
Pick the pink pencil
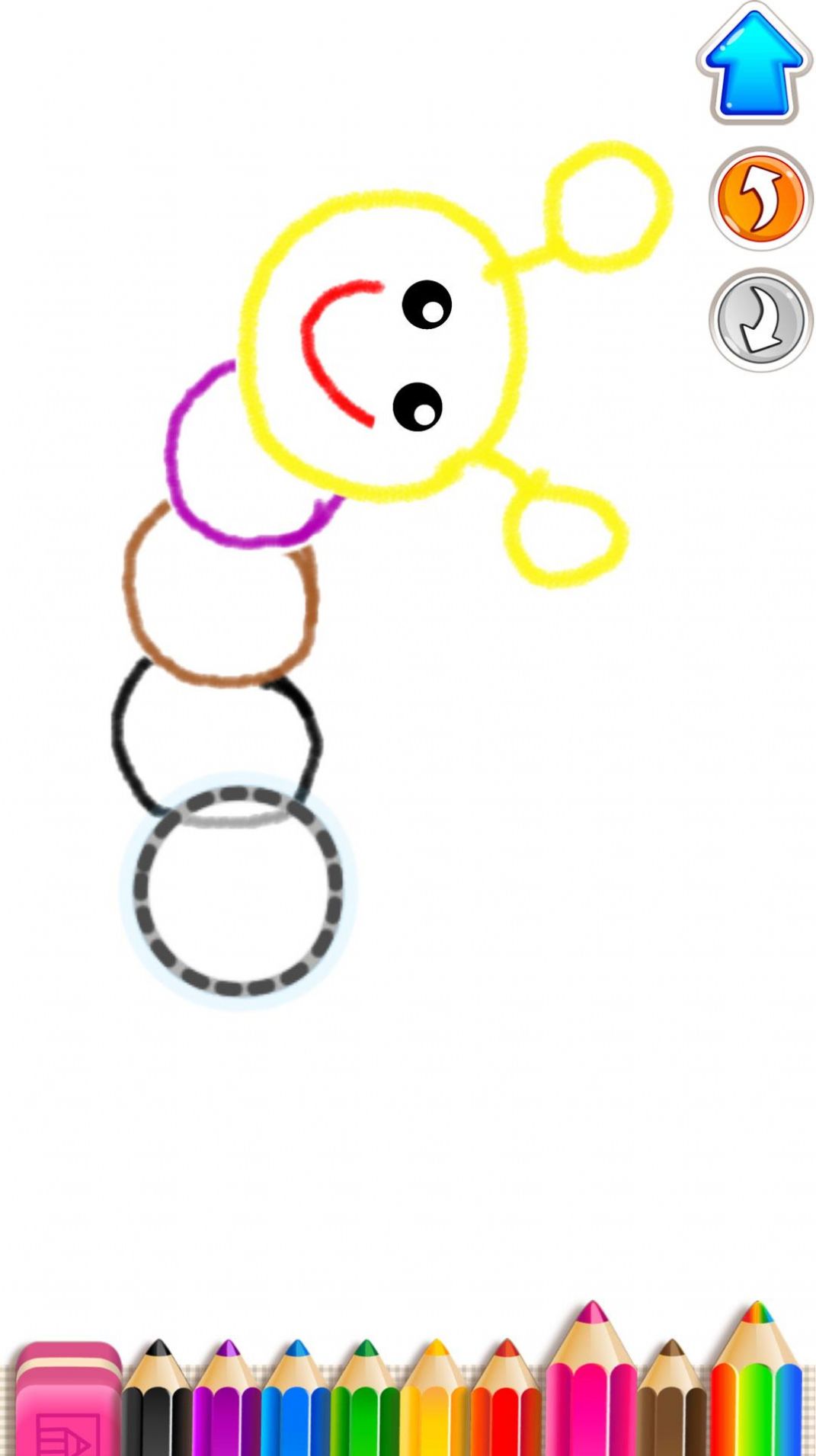(591, 1394)
